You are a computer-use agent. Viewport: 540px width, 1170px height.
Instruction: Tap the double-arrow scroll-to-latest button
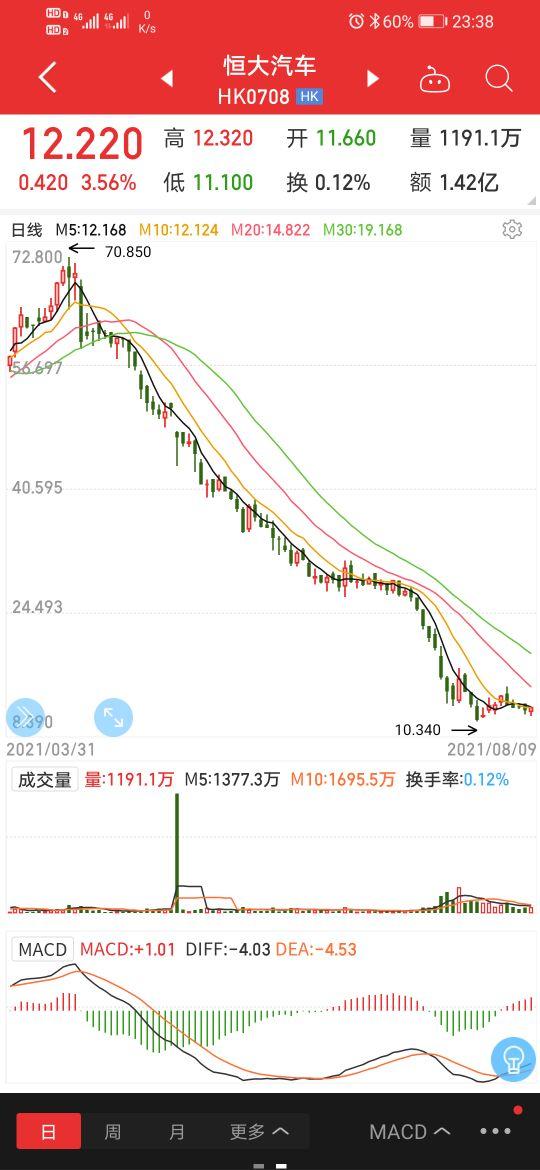click(x=25, y=717)
